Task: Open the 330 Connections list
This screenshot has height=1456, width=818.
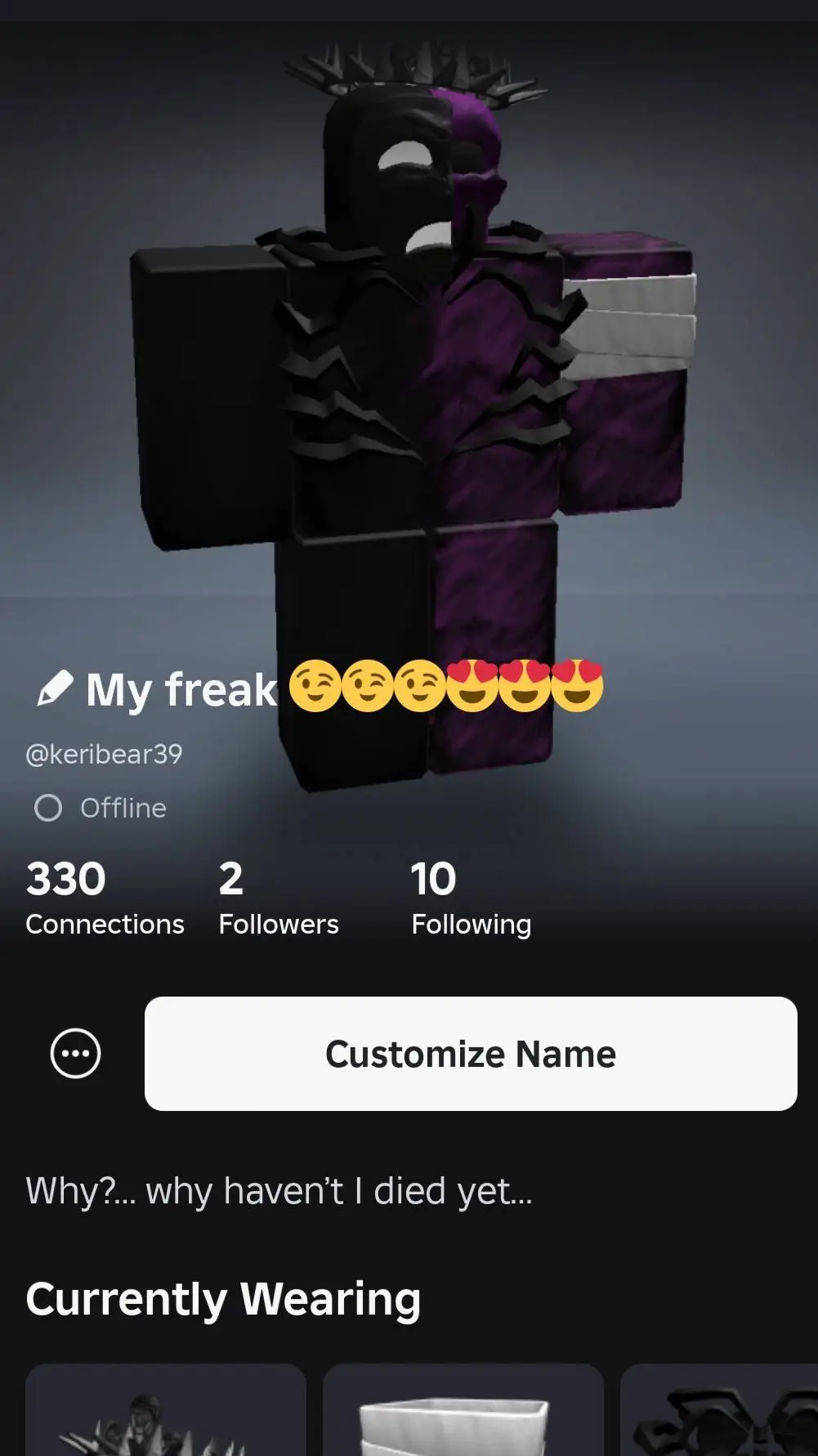Action: [105, 898]
